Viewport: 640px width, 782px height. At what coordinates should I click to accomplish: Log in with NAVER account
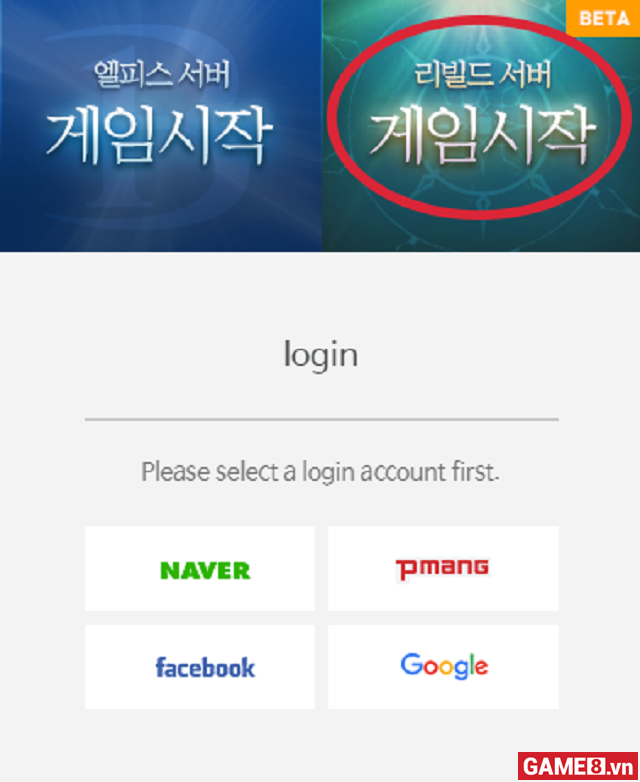point(200,568)
